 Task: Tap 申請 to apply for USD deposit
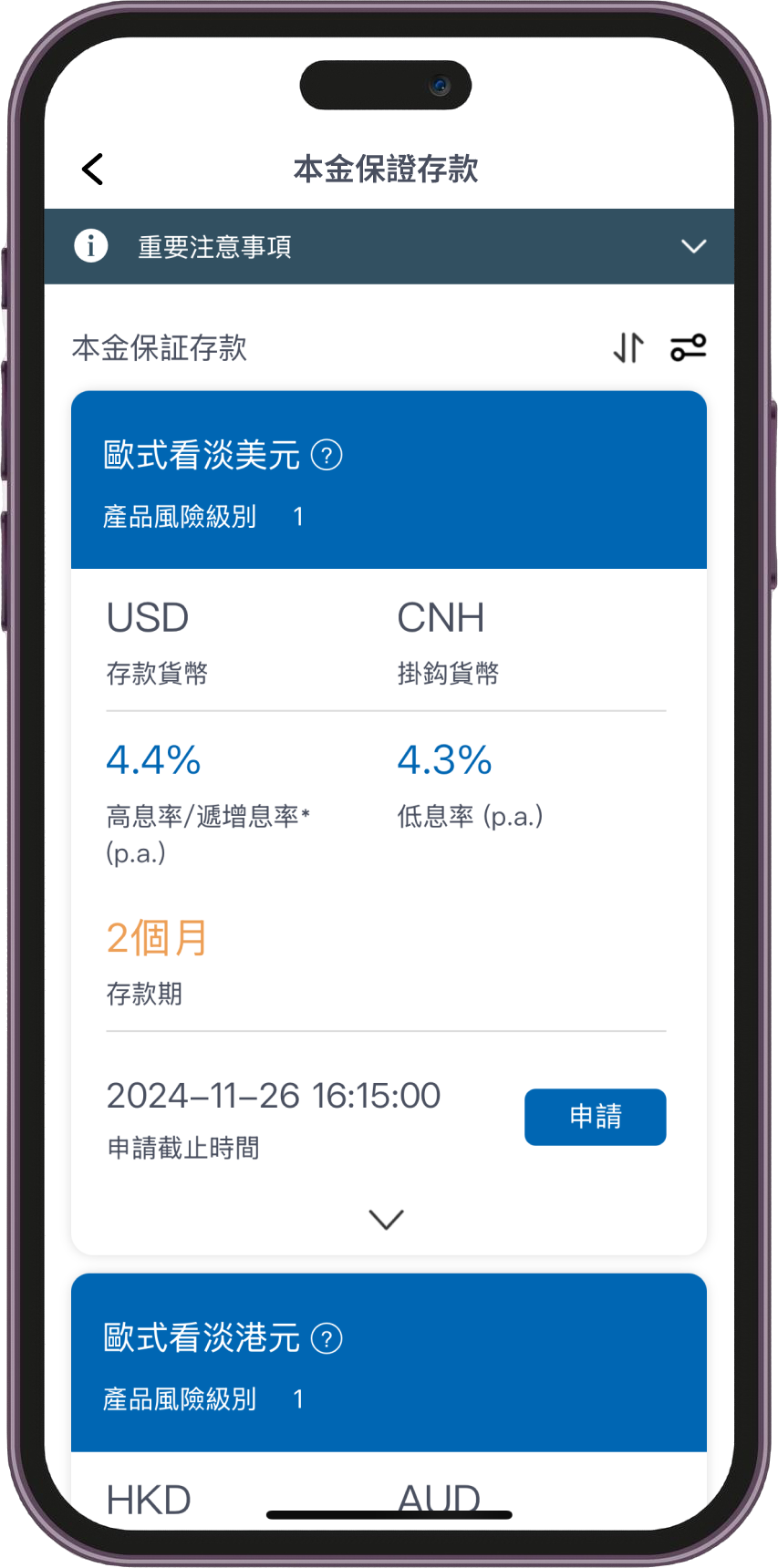point(595,1117)
